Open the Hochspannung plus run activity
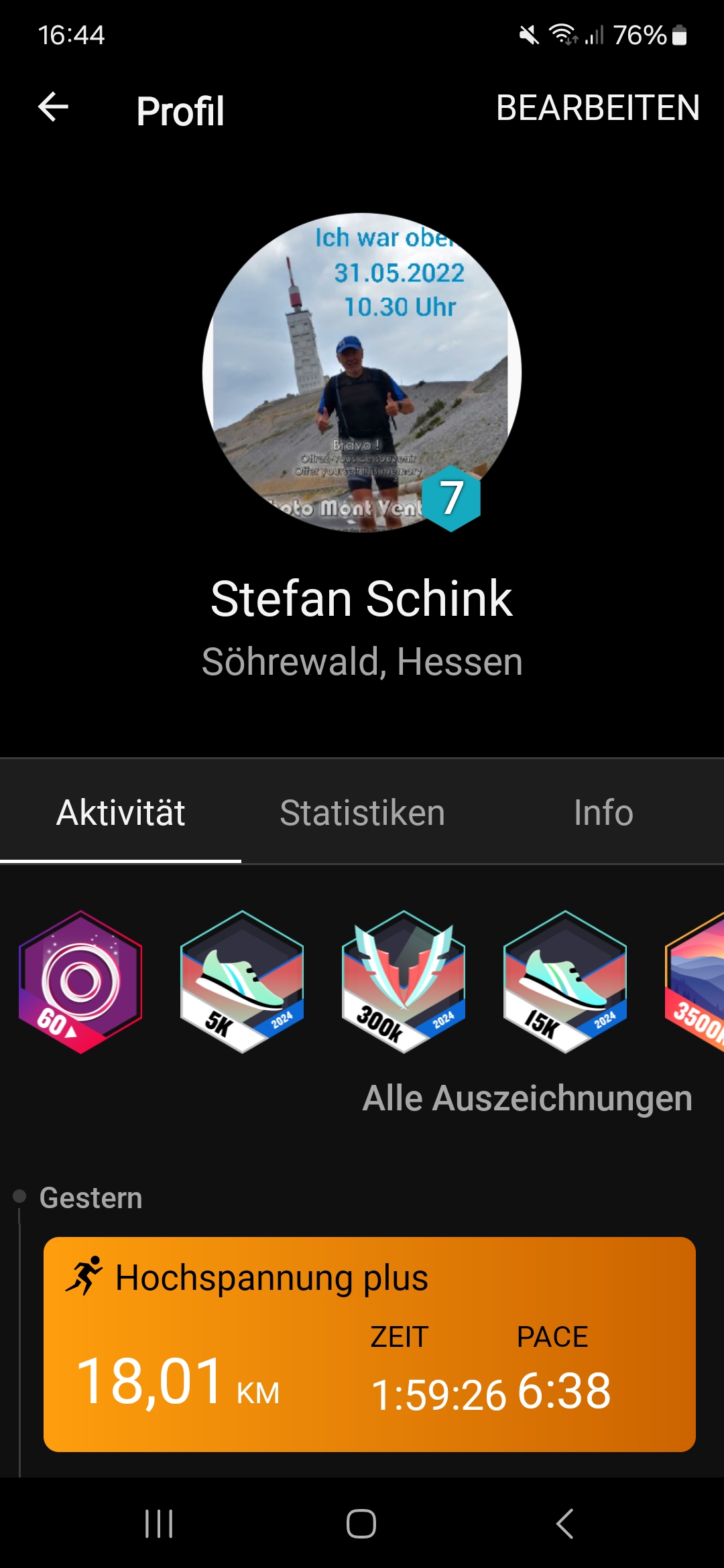The height and width of the screenshot is (1568, 724). coord(369,1344)
